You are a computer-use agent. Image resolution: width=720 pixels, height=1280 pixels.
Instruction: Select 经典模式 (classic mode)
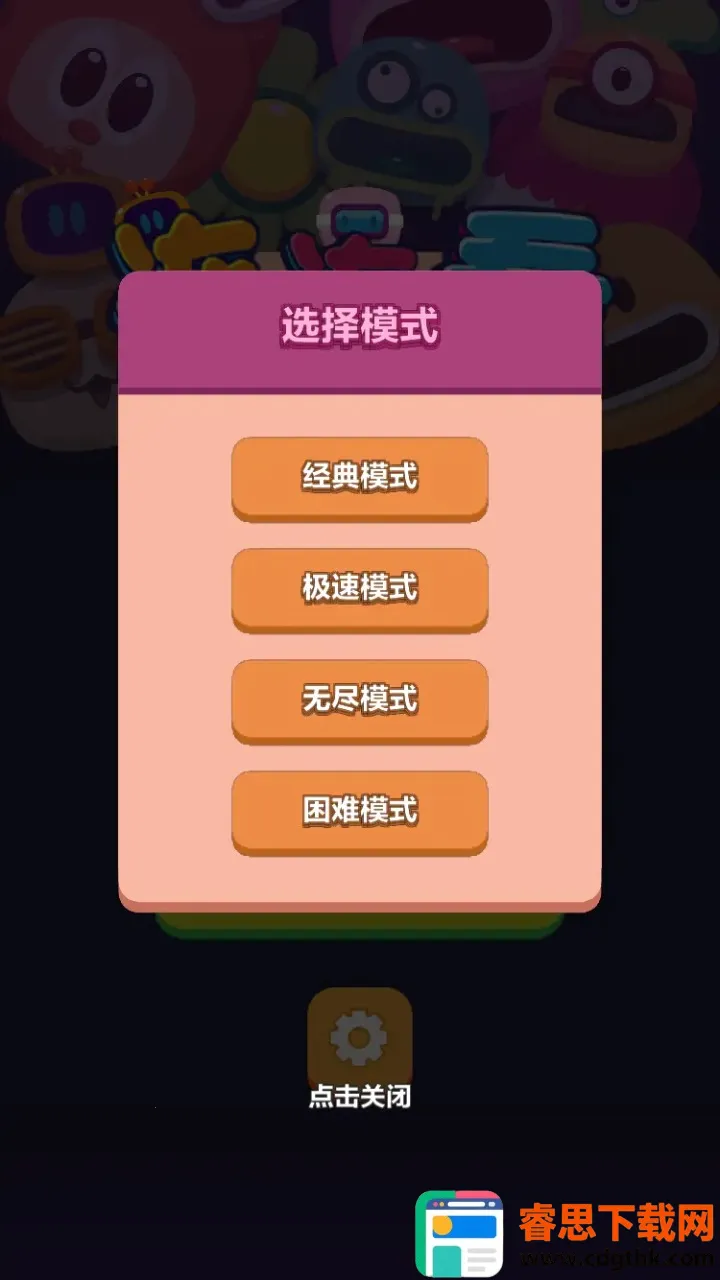(x=360, y=477)
